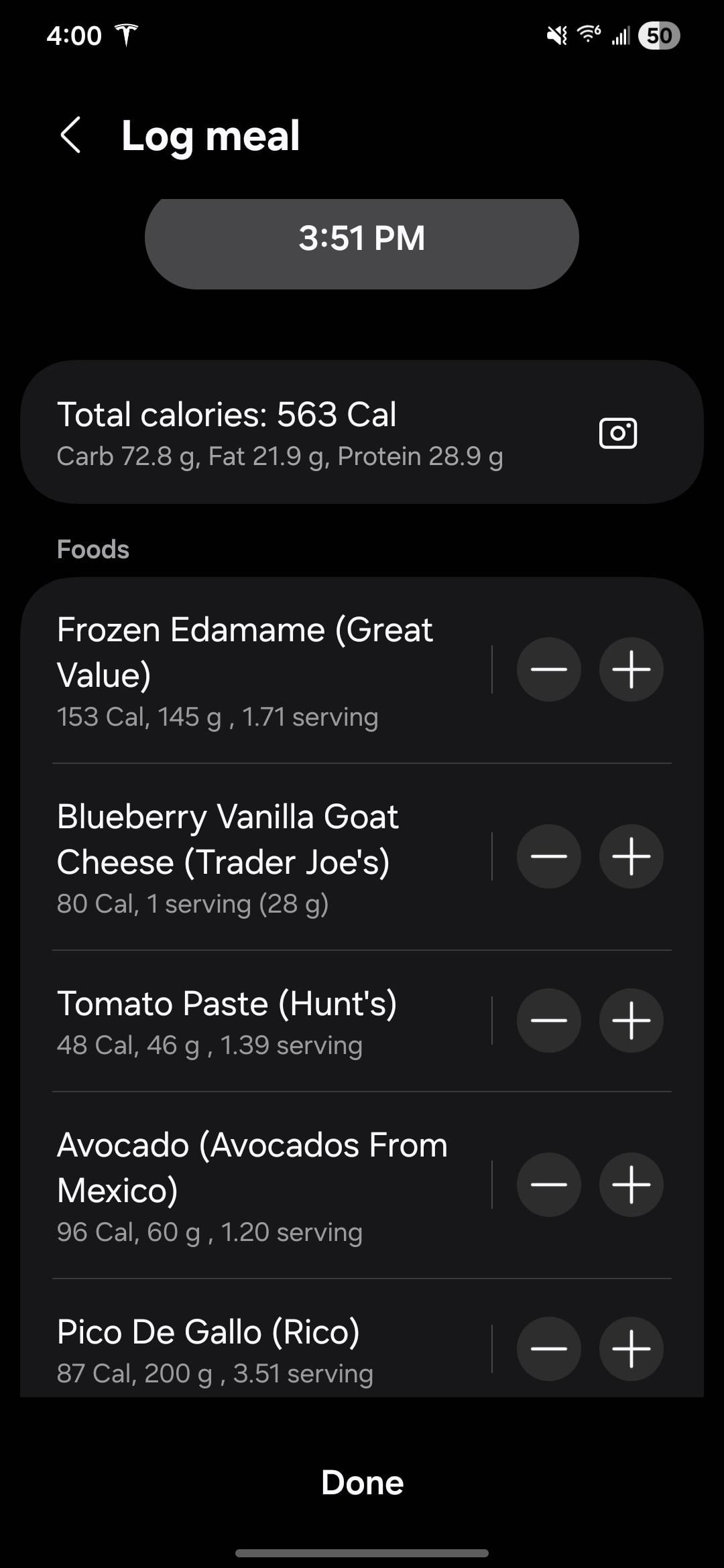The width and height of the screenshot is (724, 1568).
Task: Go back from Log meal
Action: coord(71,135)
